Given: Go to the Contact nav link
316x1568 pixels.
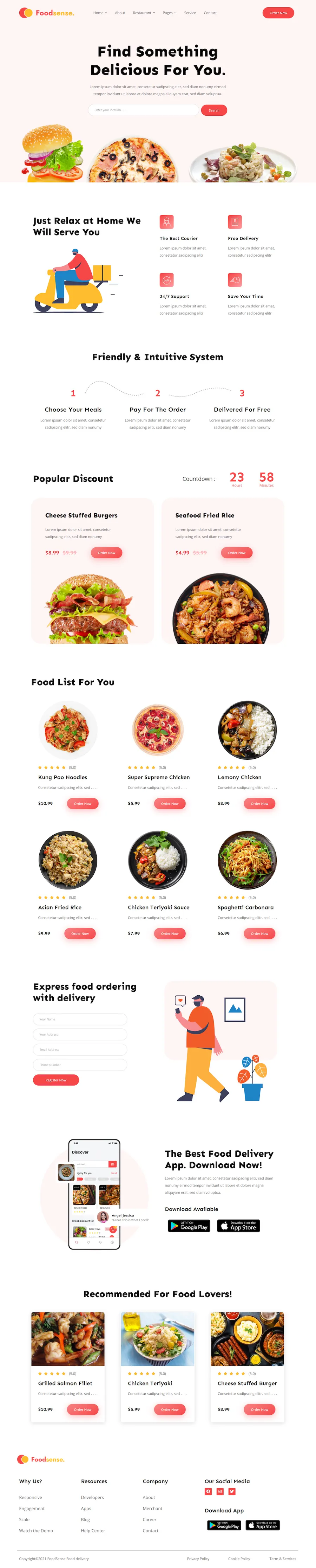Looking at the screenshot, I should tap(210, 13).
